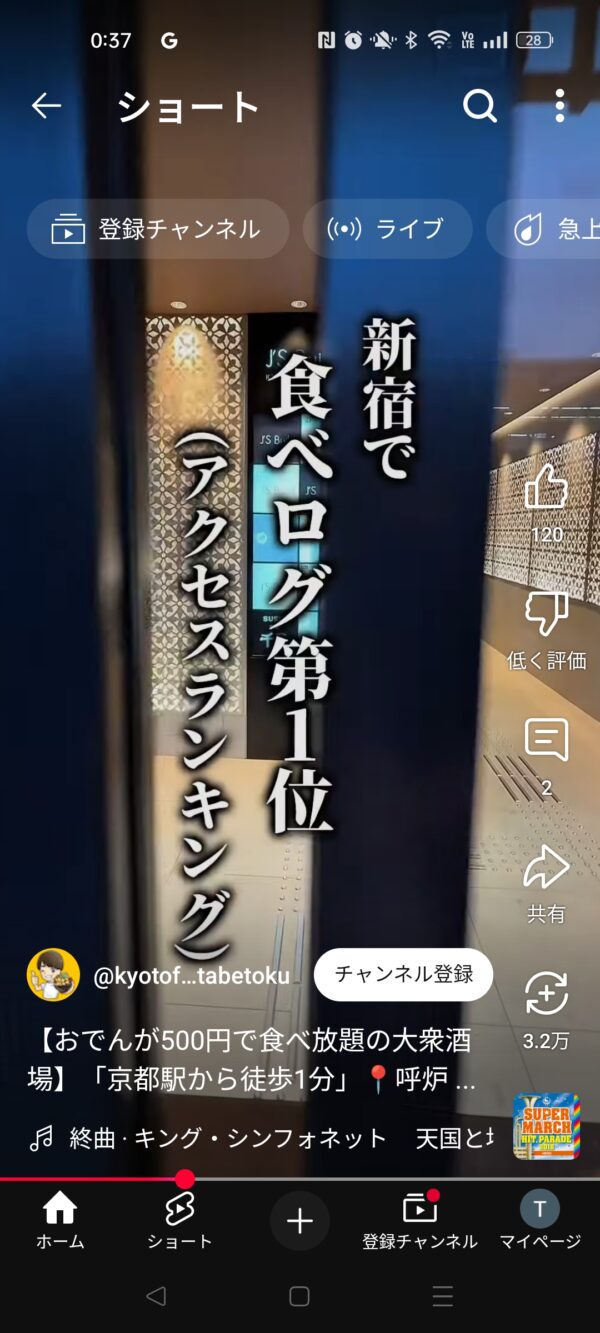Dislike this Short with 低く評価
600x1333 pixels.
546,614
